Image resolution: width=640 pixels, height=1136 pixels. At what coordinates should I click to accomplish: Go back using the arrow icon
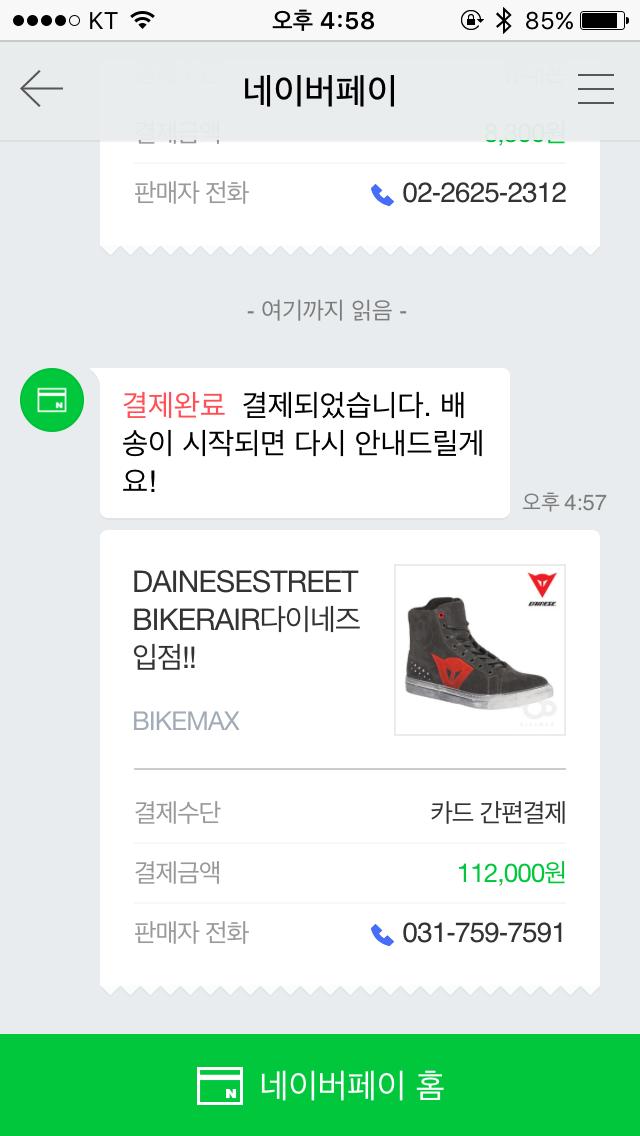point(41,89)
